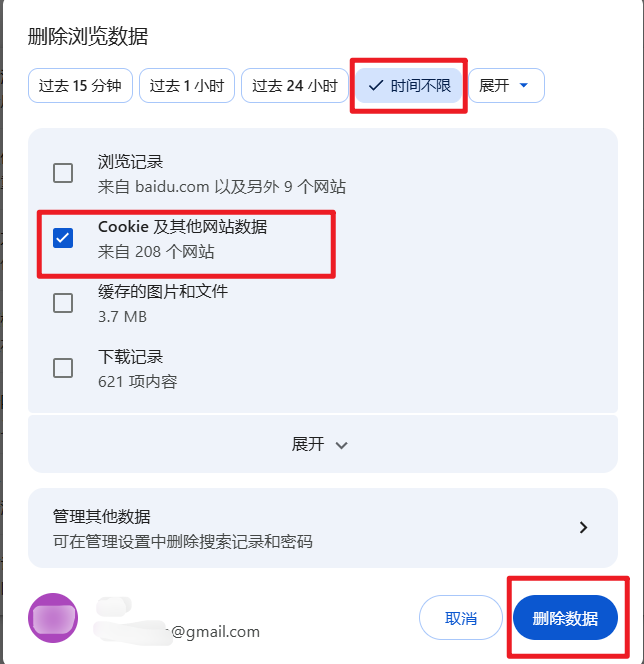Tap the 时间不限 time chip
The height and width of the screenshot is (664, 644).
point(409,86)
